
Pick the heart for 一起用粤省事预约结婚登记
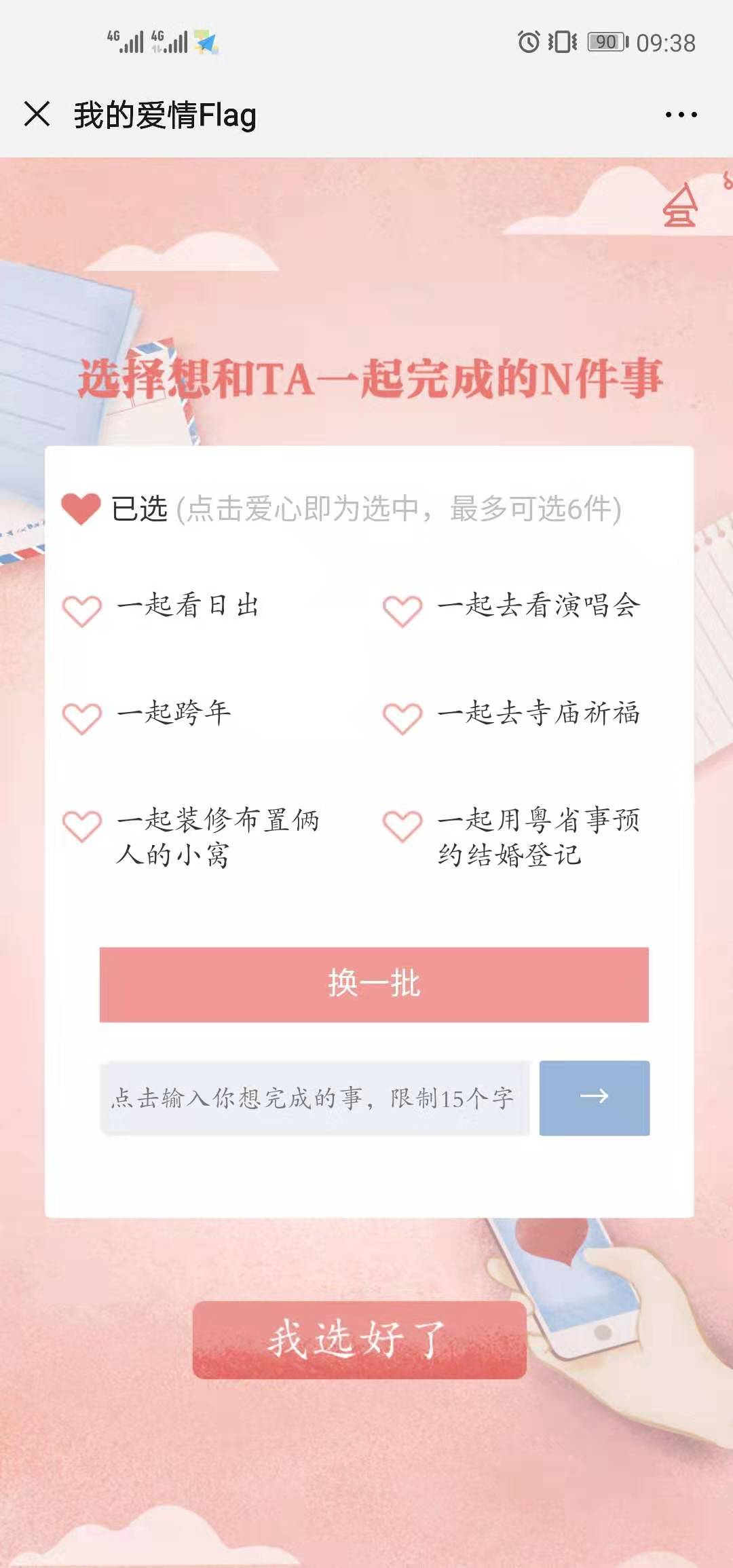(x=402, y=825)
